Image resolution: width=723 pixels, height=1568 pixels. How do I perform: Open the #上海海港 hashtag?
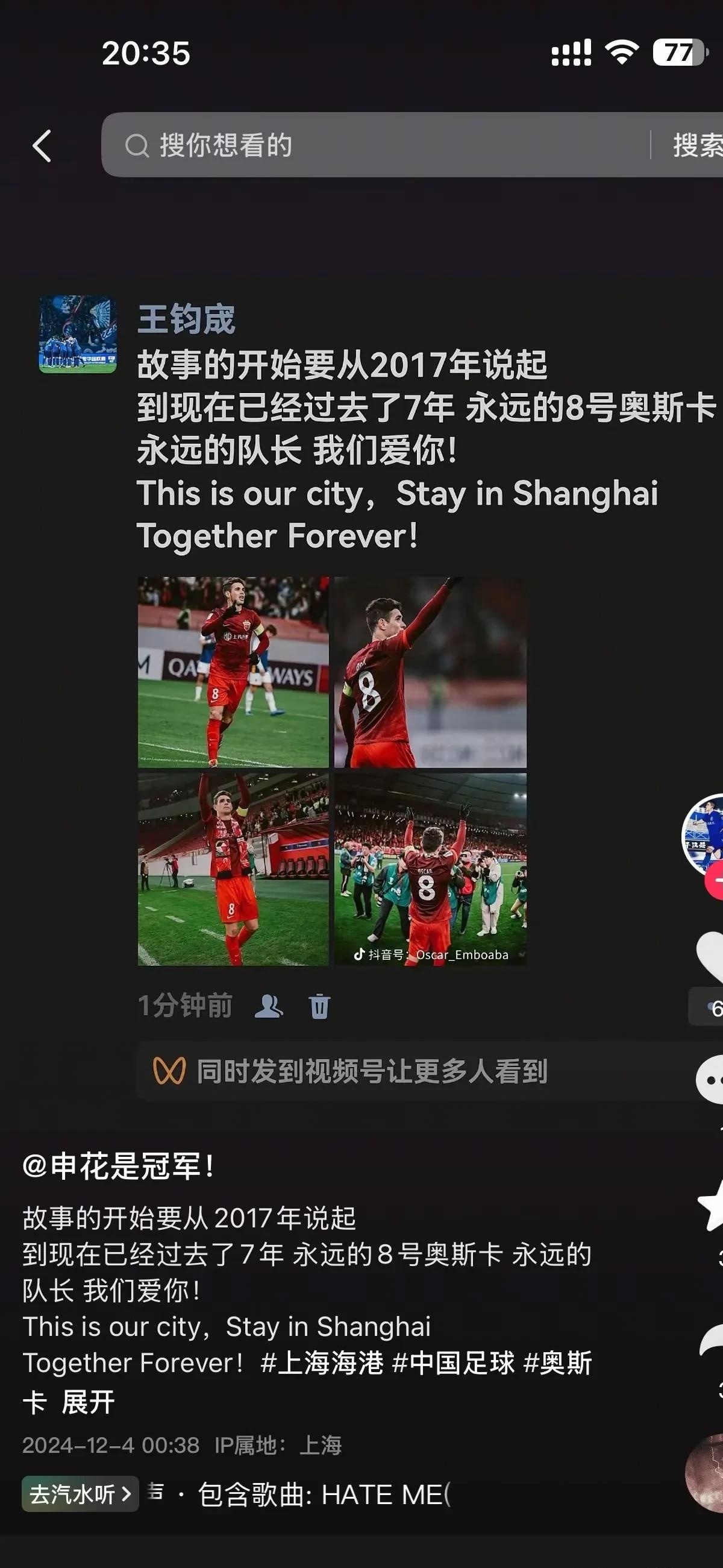[x=322, y=1362]
